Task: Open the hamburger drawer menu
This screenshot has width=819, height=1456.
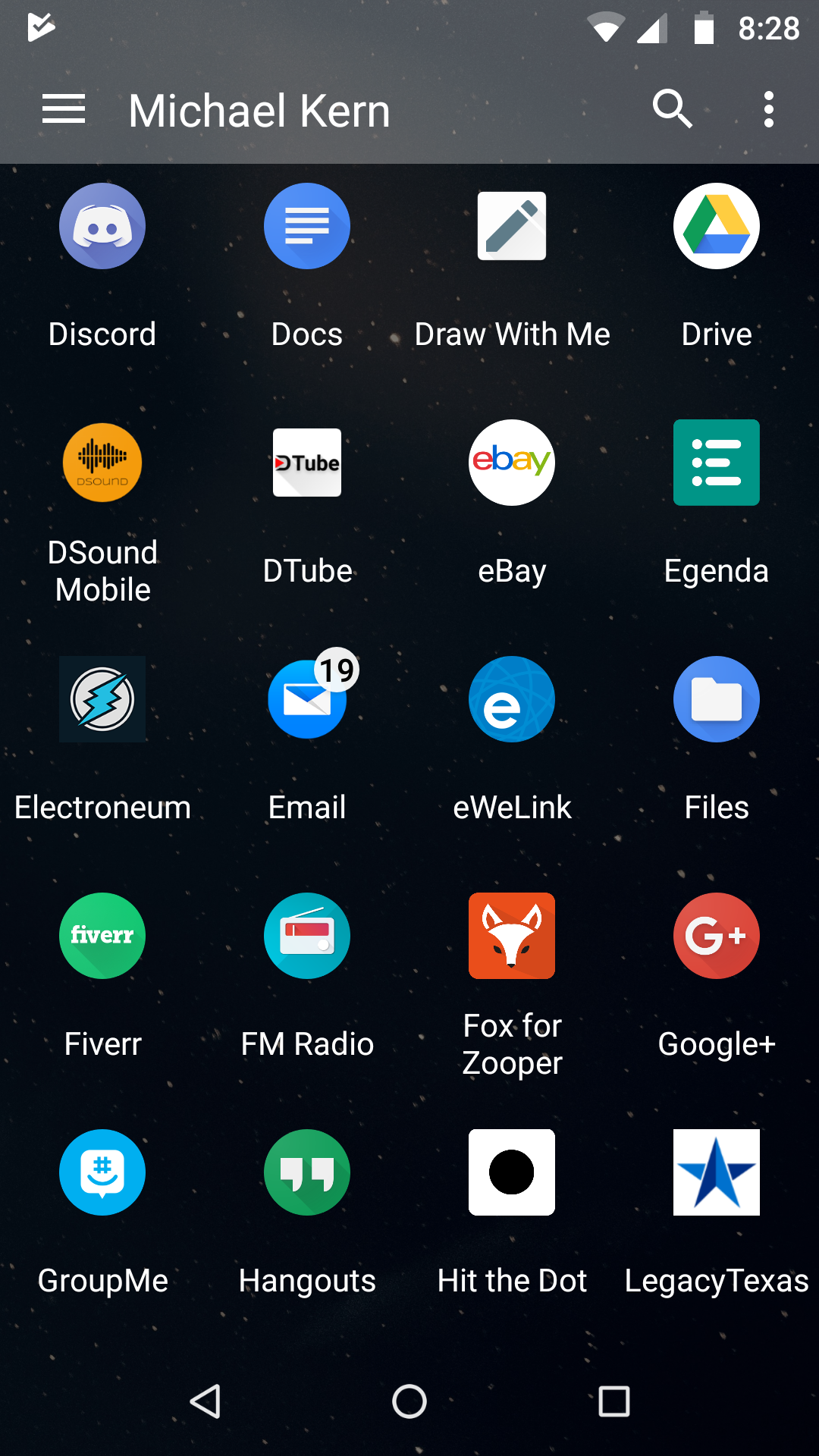Action: 64,110
